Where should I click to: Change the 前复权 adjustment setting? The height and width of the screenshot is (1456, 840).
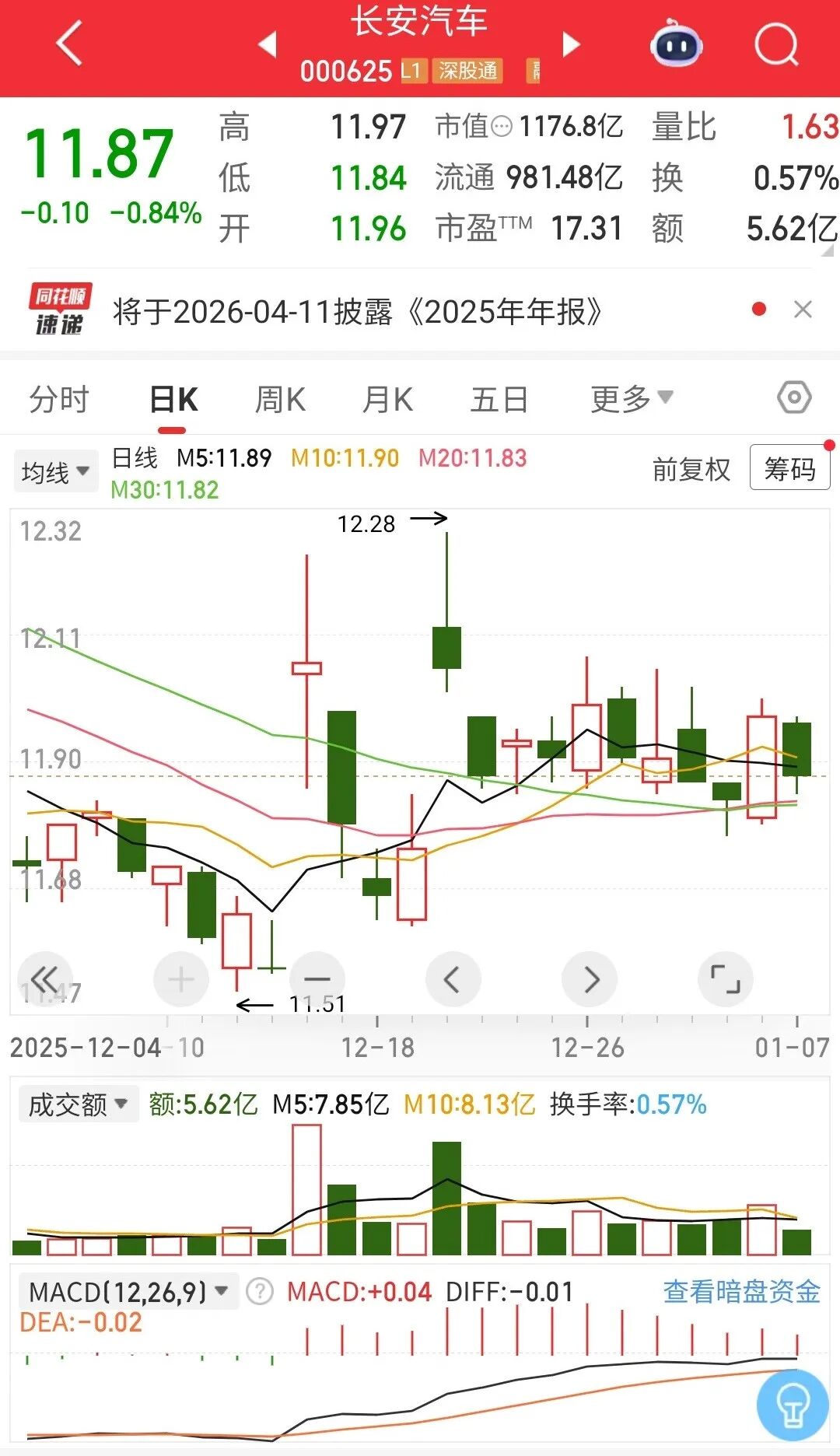pos(691,470)
